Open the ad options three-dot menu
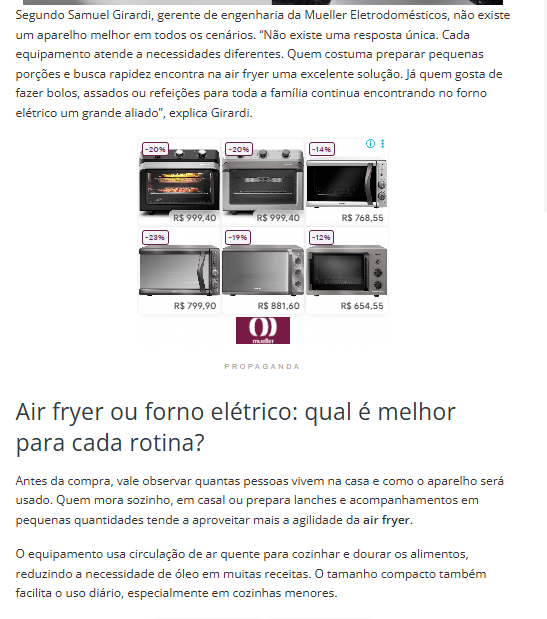The image size is (547, 619). click(x=382, y=144)
